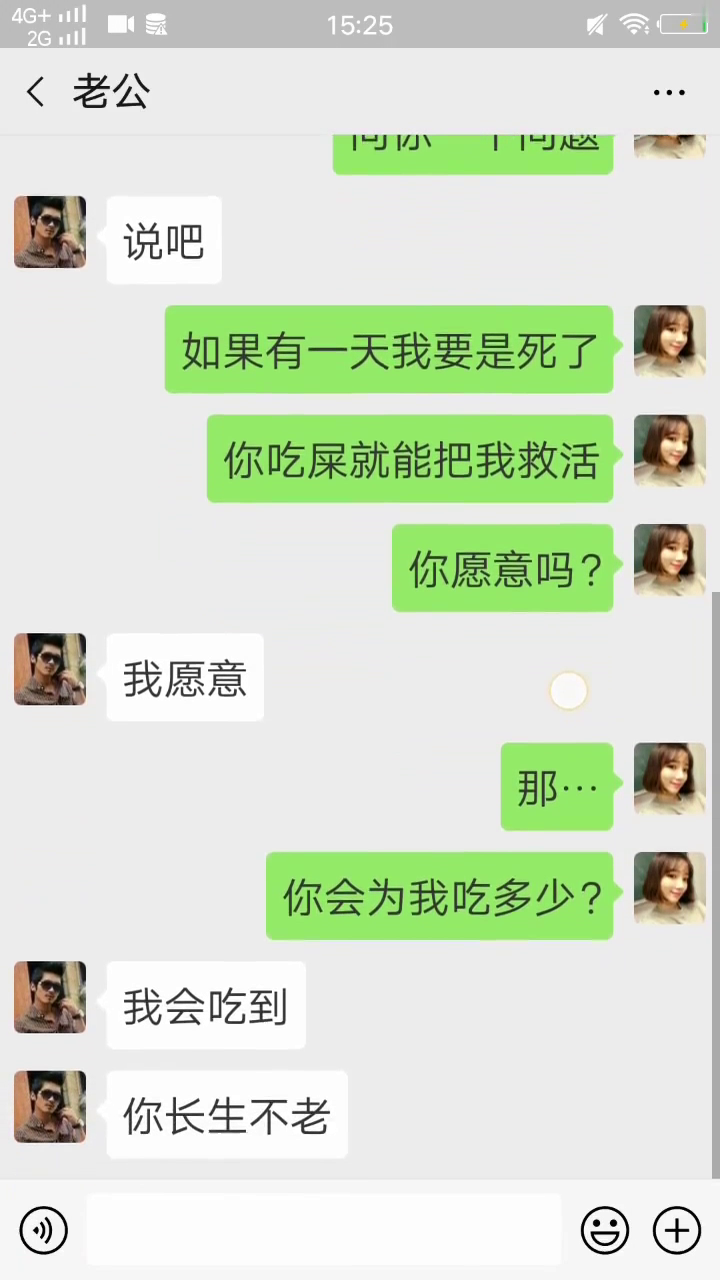Open contact avatar next to 说吧
The width and height of the screenshot is (720, 1280).
click(x=50, y=232)
